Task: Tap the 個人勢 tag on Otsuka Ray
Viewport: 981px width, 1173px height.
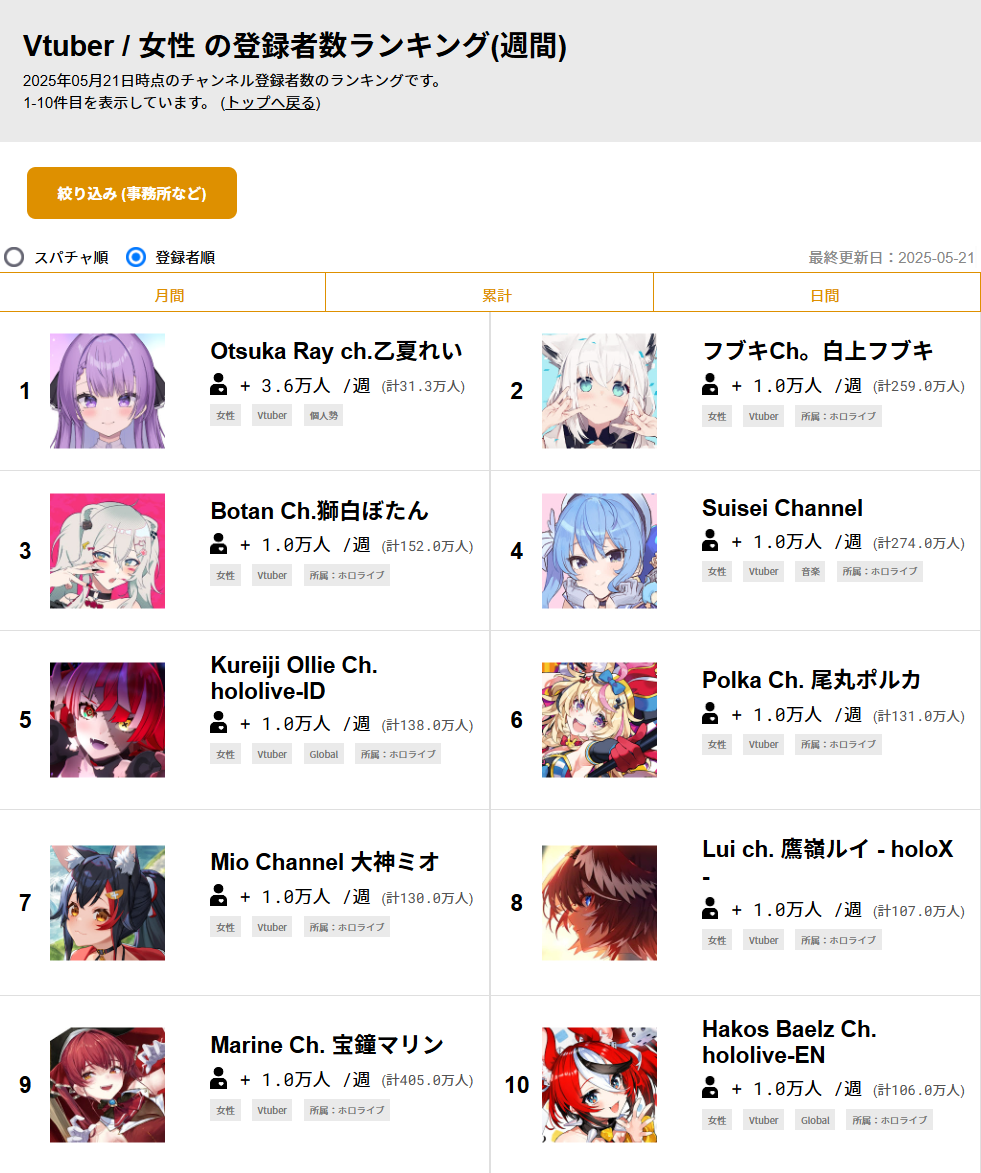Action: click(x=323, y=415)
